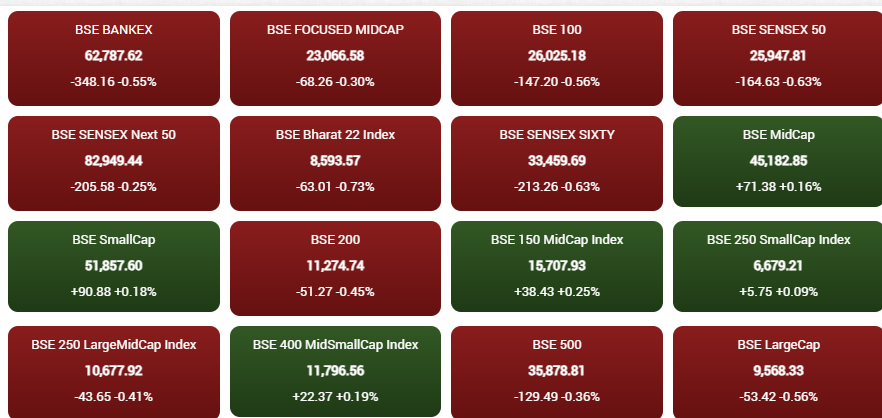Open the BSE 200 index card
Image resolution: width=882 pixels, height=418 pixels.
[x=335, y=267]
